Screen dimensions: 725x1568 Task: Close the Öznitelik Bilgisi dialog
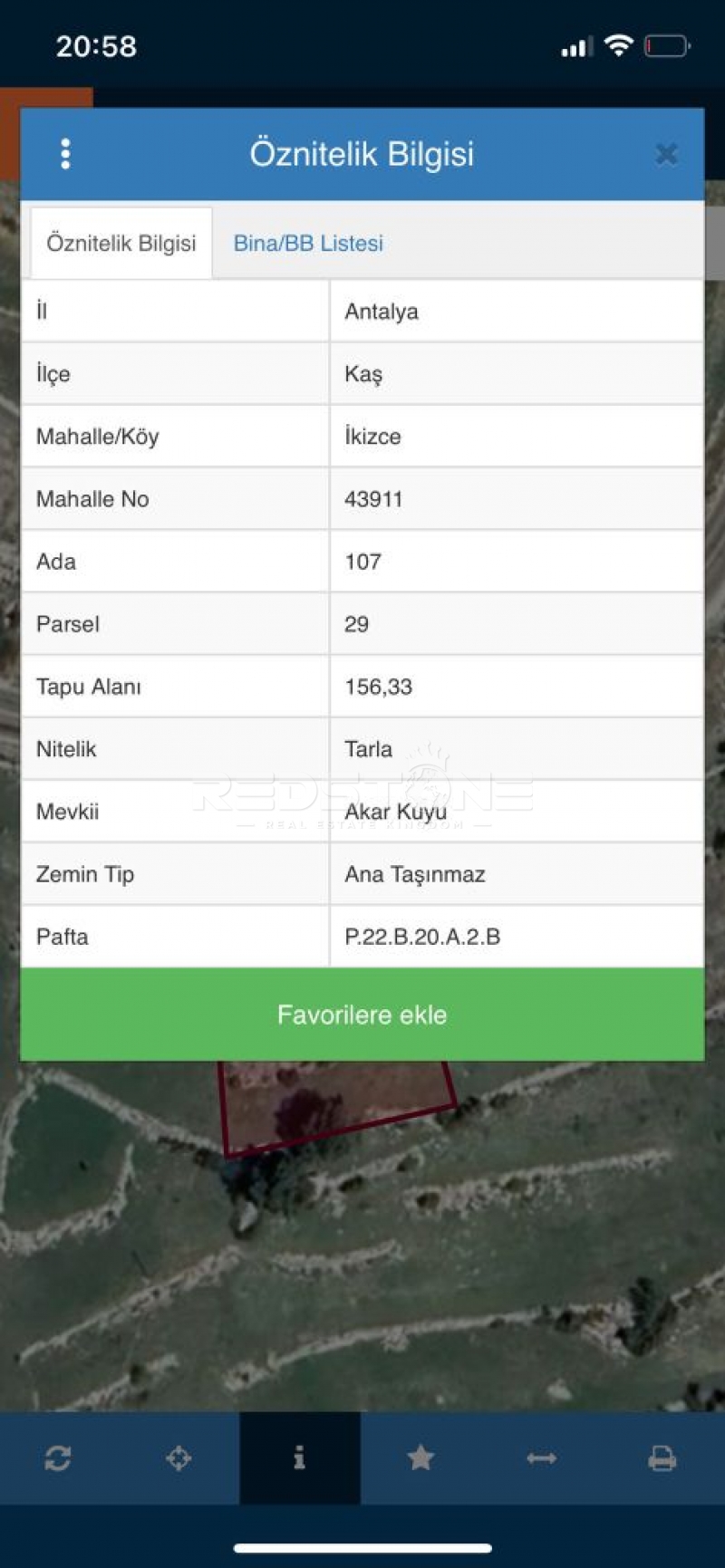click(666, 154)
